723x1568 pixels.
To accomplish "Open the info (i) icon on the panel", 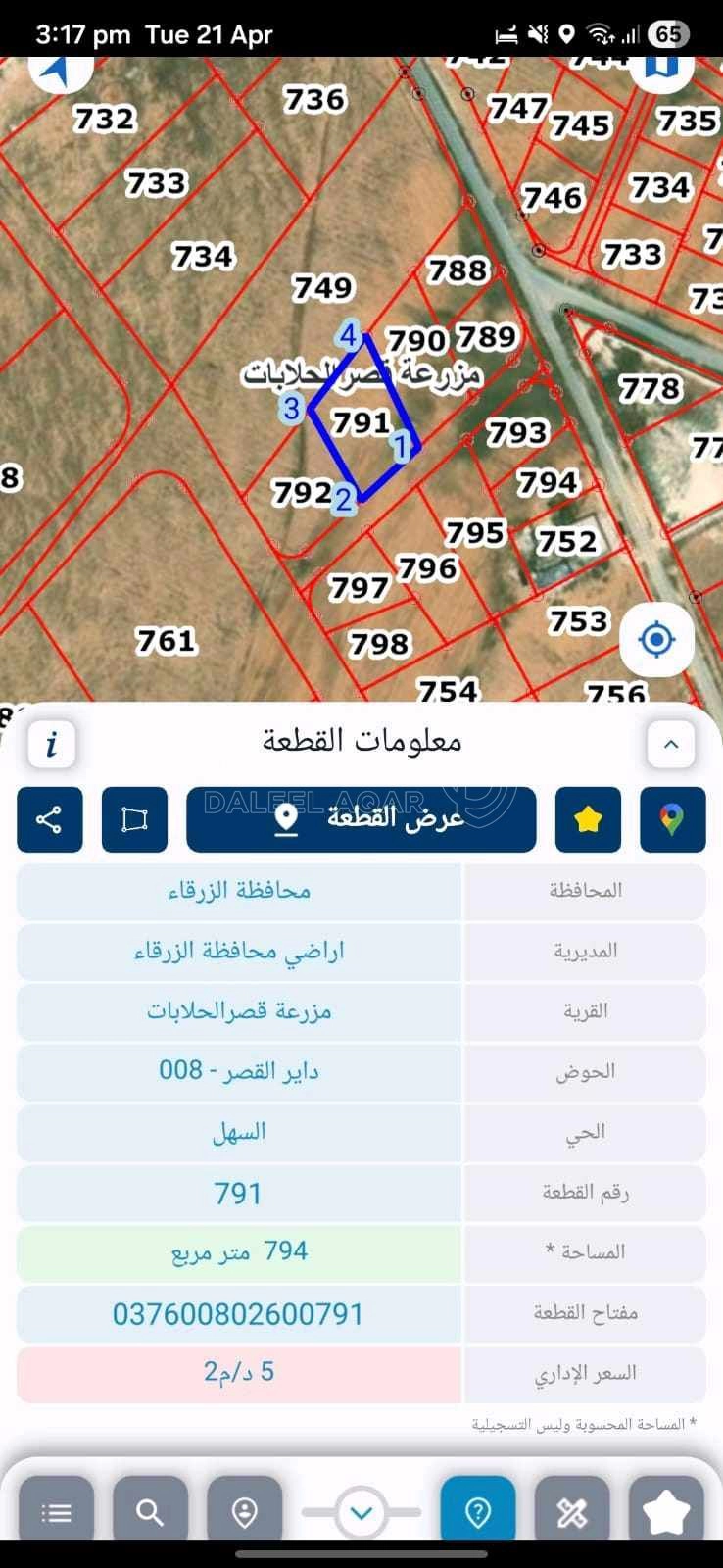I will point(51,743).
